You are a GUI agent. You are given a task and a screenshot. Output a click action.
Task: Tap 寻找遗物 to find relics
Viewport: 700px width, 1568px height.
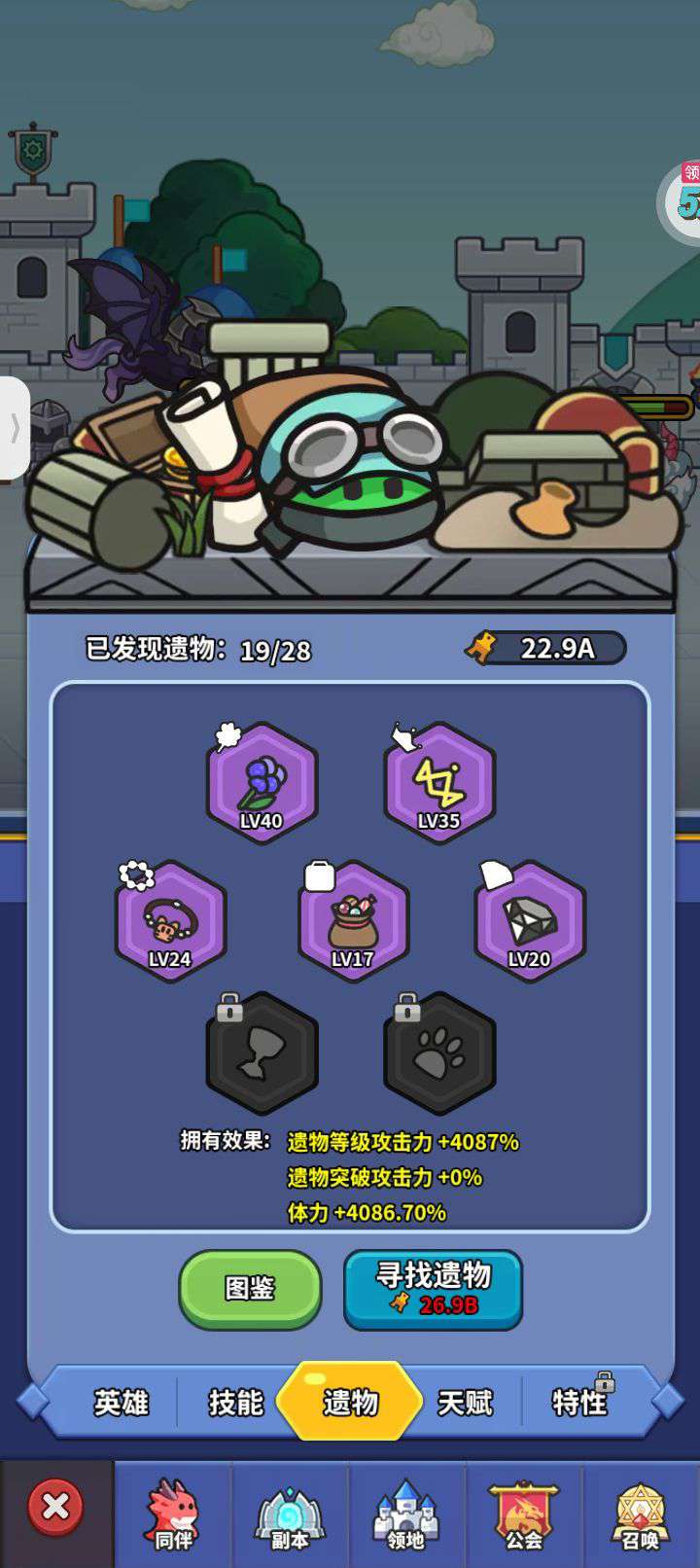click(x=433, y=1288)
